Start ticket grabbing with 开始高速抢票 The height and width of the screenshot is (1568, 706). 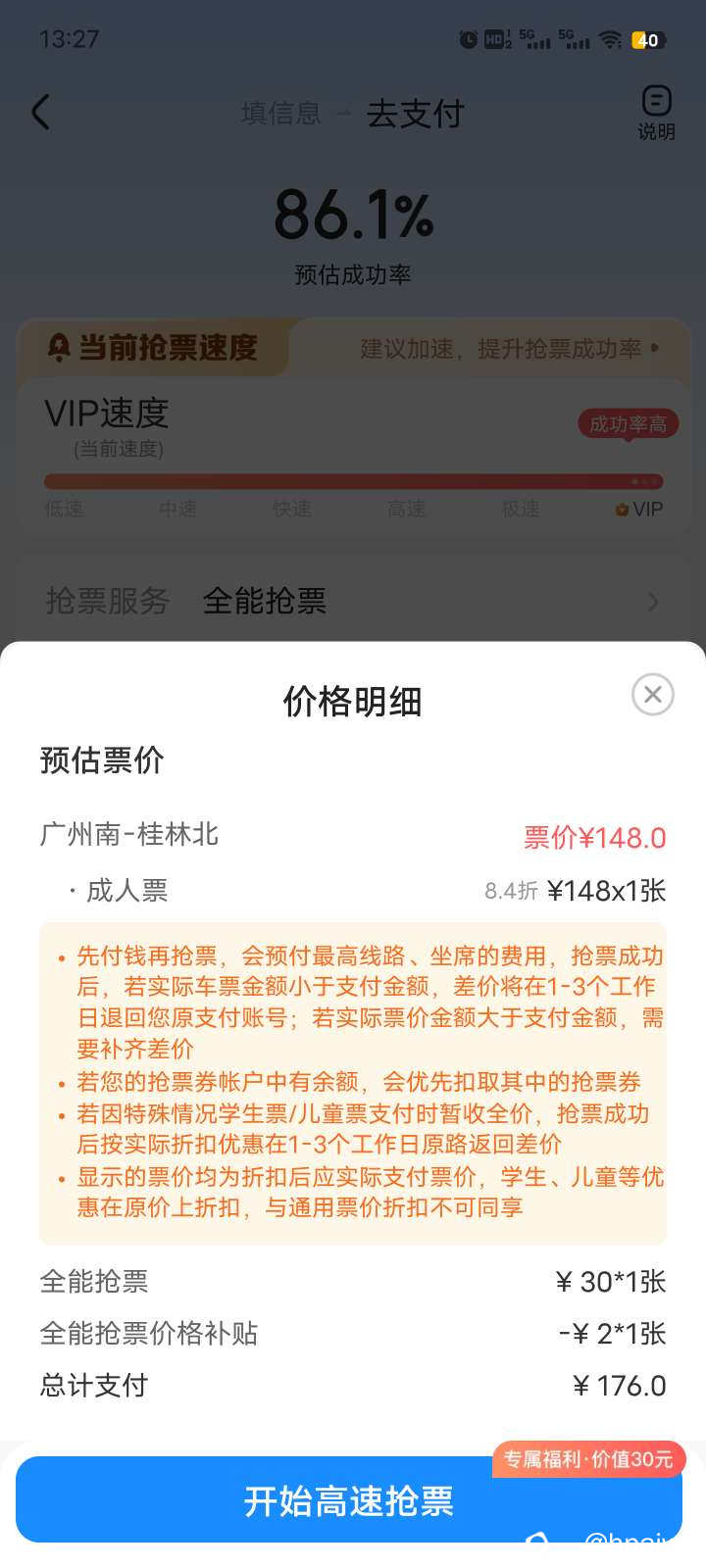click(x=349, y=1500)
